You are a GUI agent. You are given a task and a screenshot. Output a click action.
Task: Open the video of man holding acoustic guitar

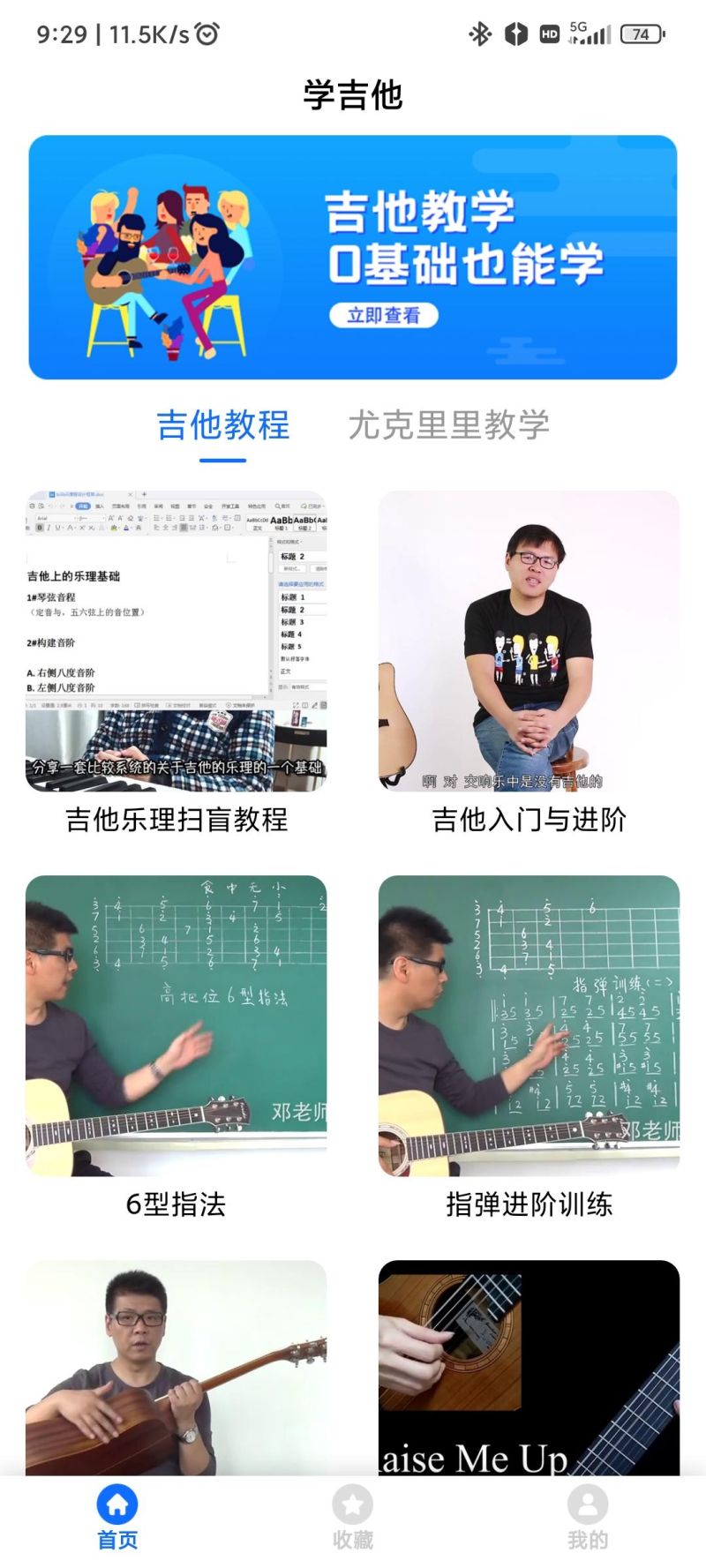(176, 1368)
